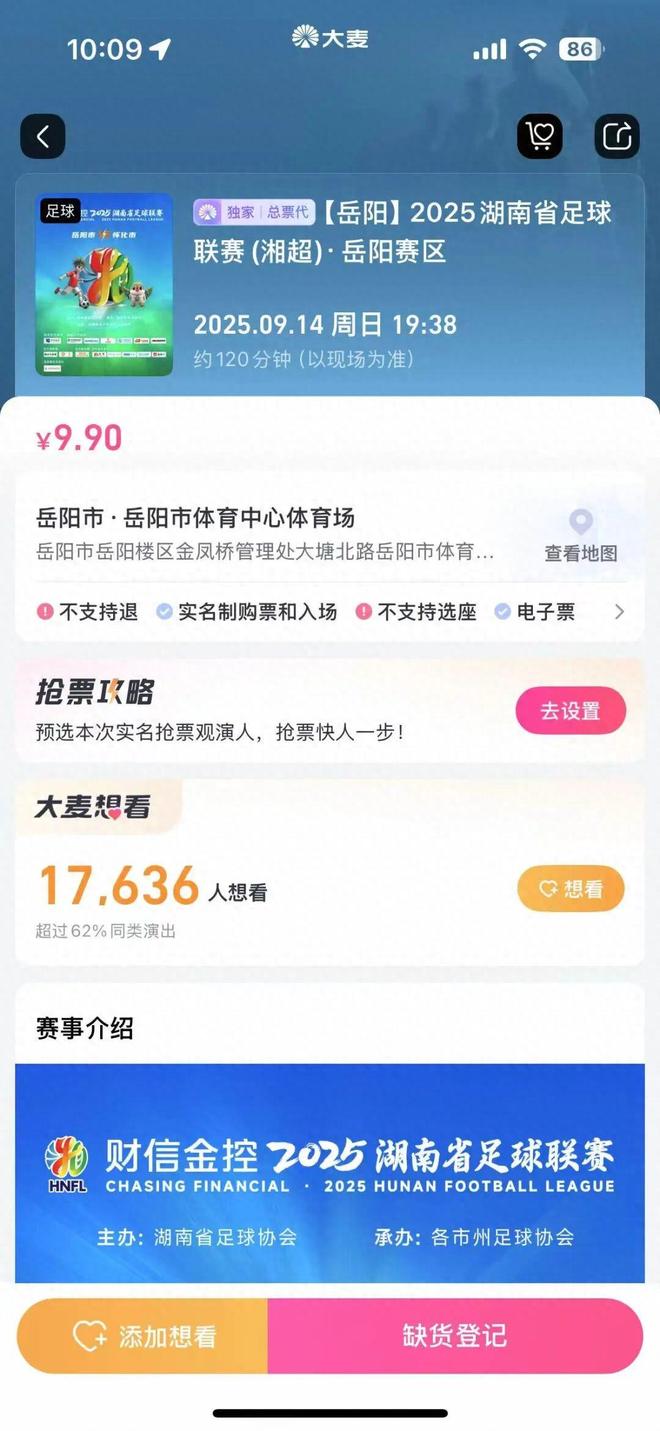
Task: Share this event via the share icon
Action: click(x=617, y=137)
